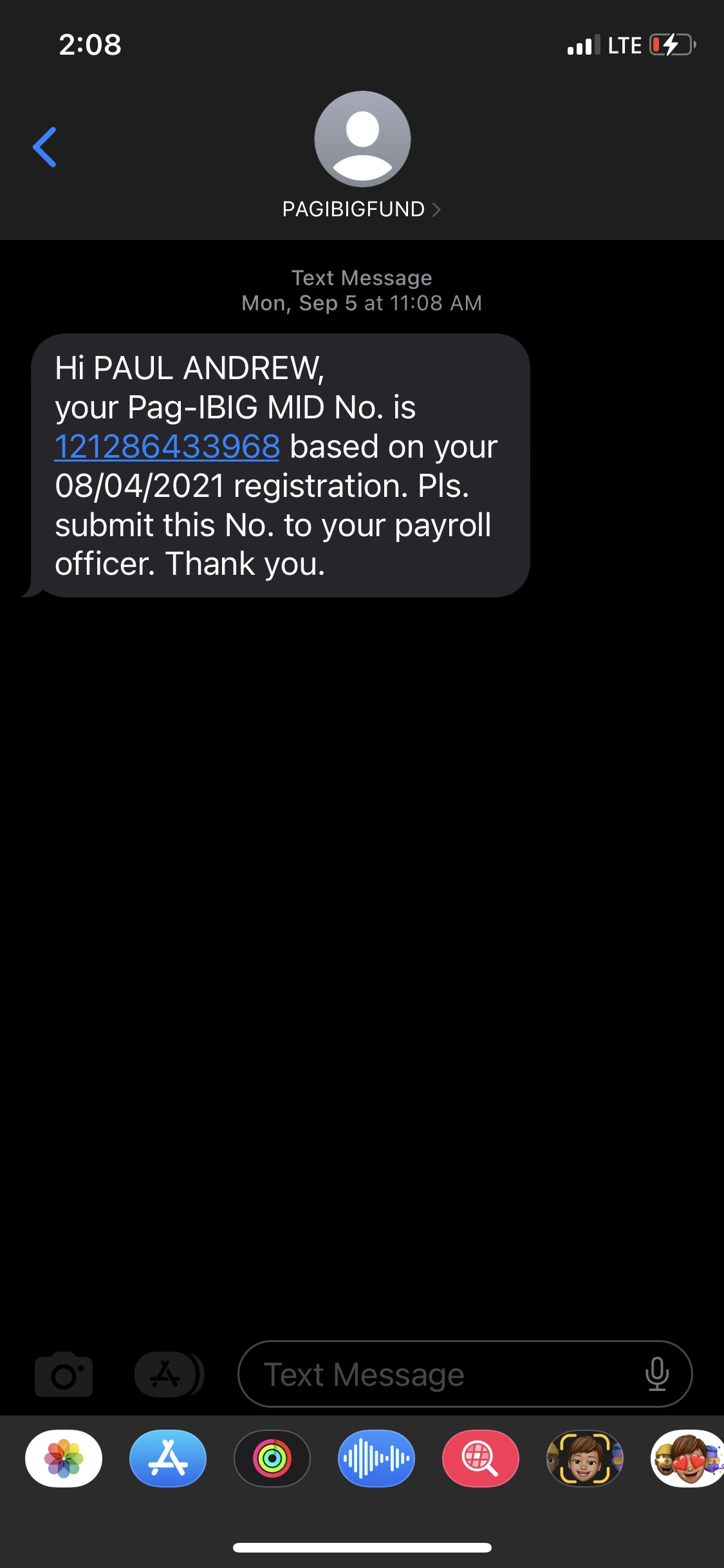The height and width of the screenshot is (1568, 724).
Task: Open the Memoji app
Action: coord(585,1459)
